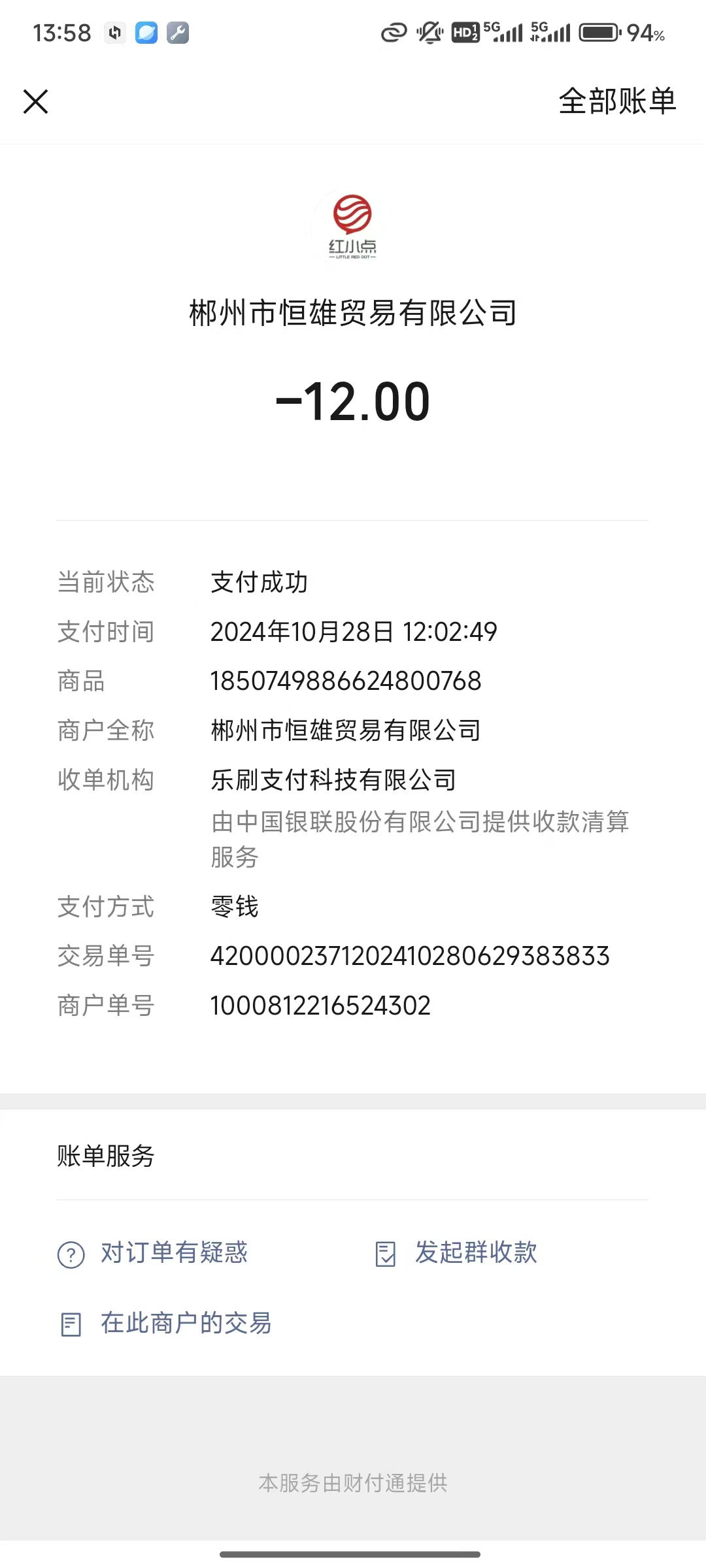This screenshot has width=706, height=1568.
Task: Open 全部账单 (all bills)
Action: [x=616, y=102]
